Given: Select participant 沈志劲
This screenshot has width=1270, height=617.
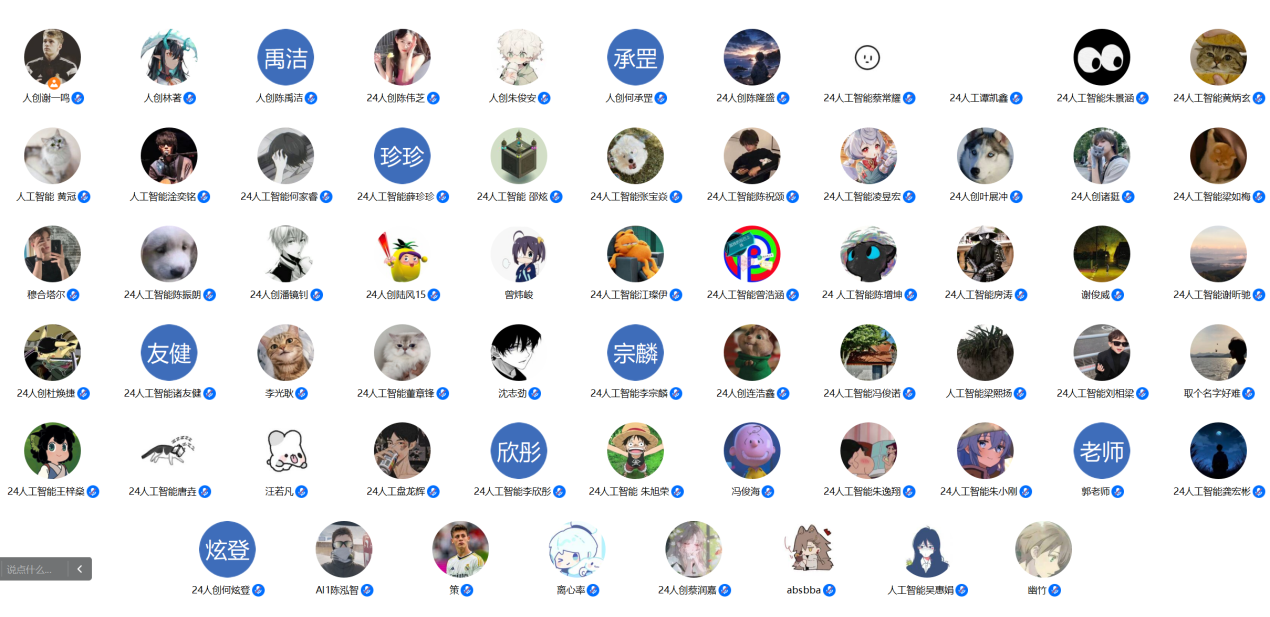Looking at the screenshot, I should 519,351.
